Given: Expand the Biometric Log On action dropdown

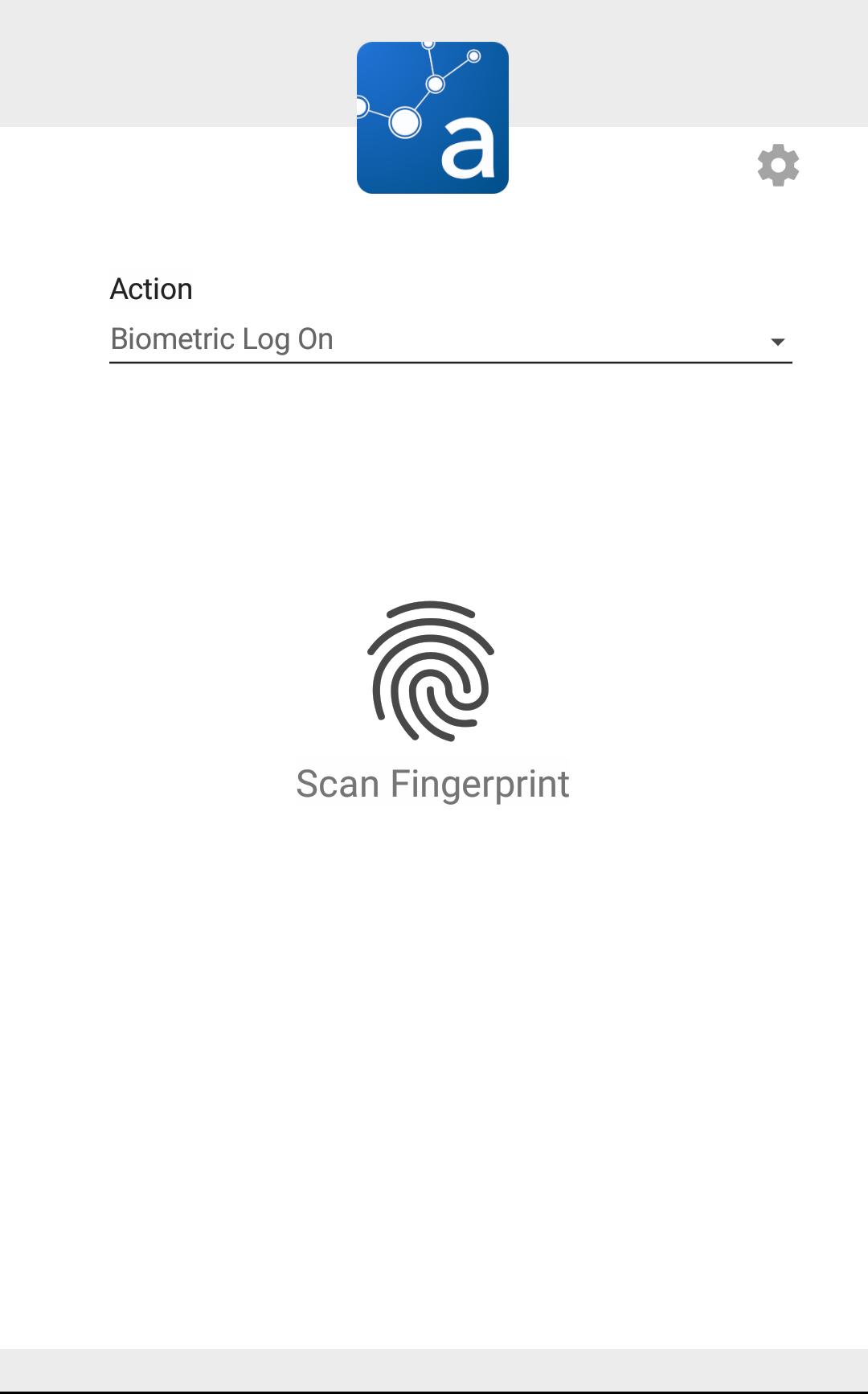Looking at the screenshot, I should tap(450, 340).
